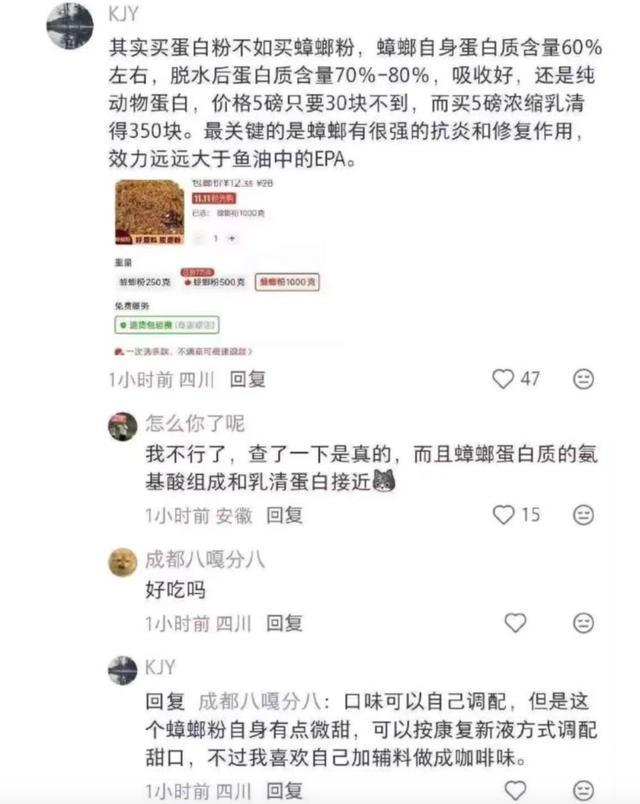Viewport: 640px width, 804px height.
Task: Tap 回复 under KJY's 咖啡味 reply
Action: click(284, 790)
